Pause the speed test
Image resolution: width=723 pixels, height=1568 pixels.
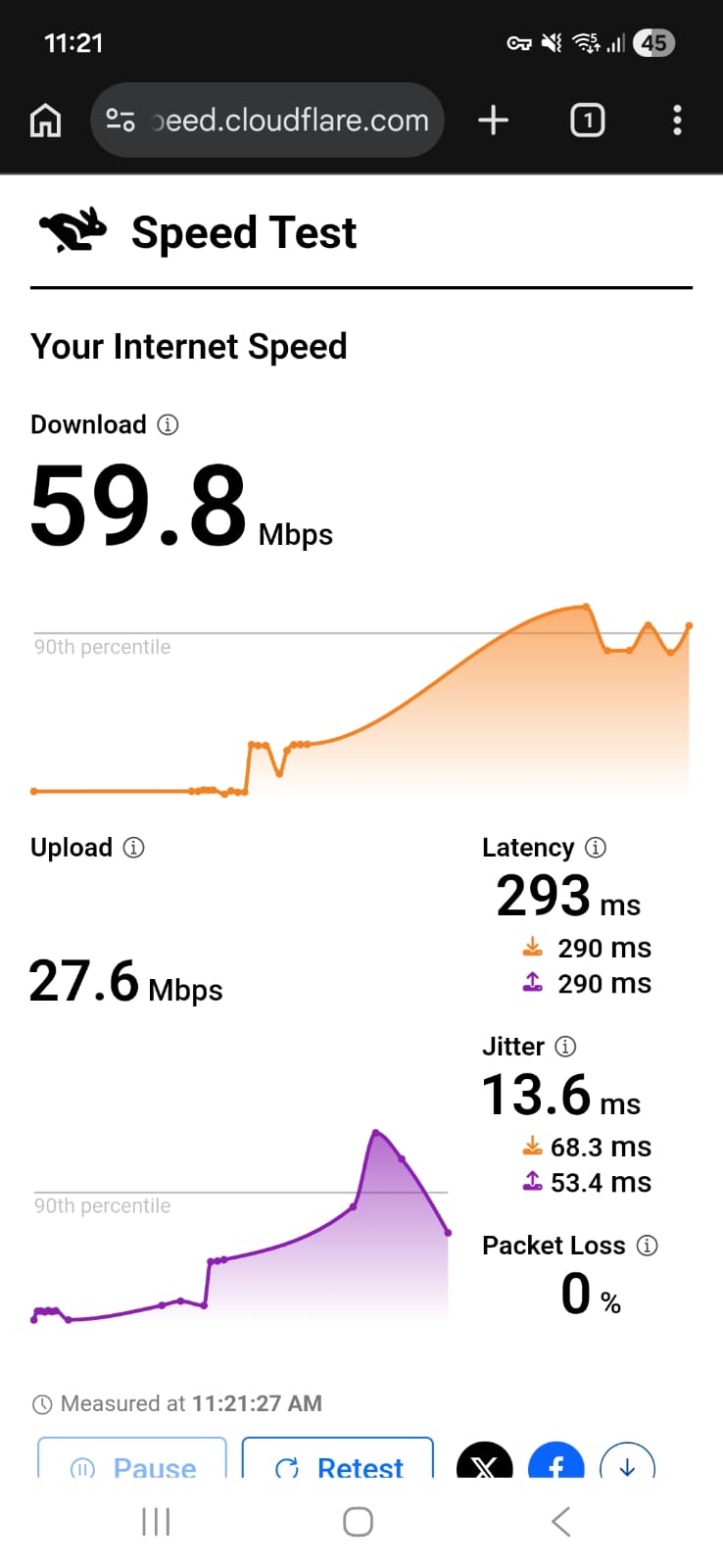[x=131, y=1467]
